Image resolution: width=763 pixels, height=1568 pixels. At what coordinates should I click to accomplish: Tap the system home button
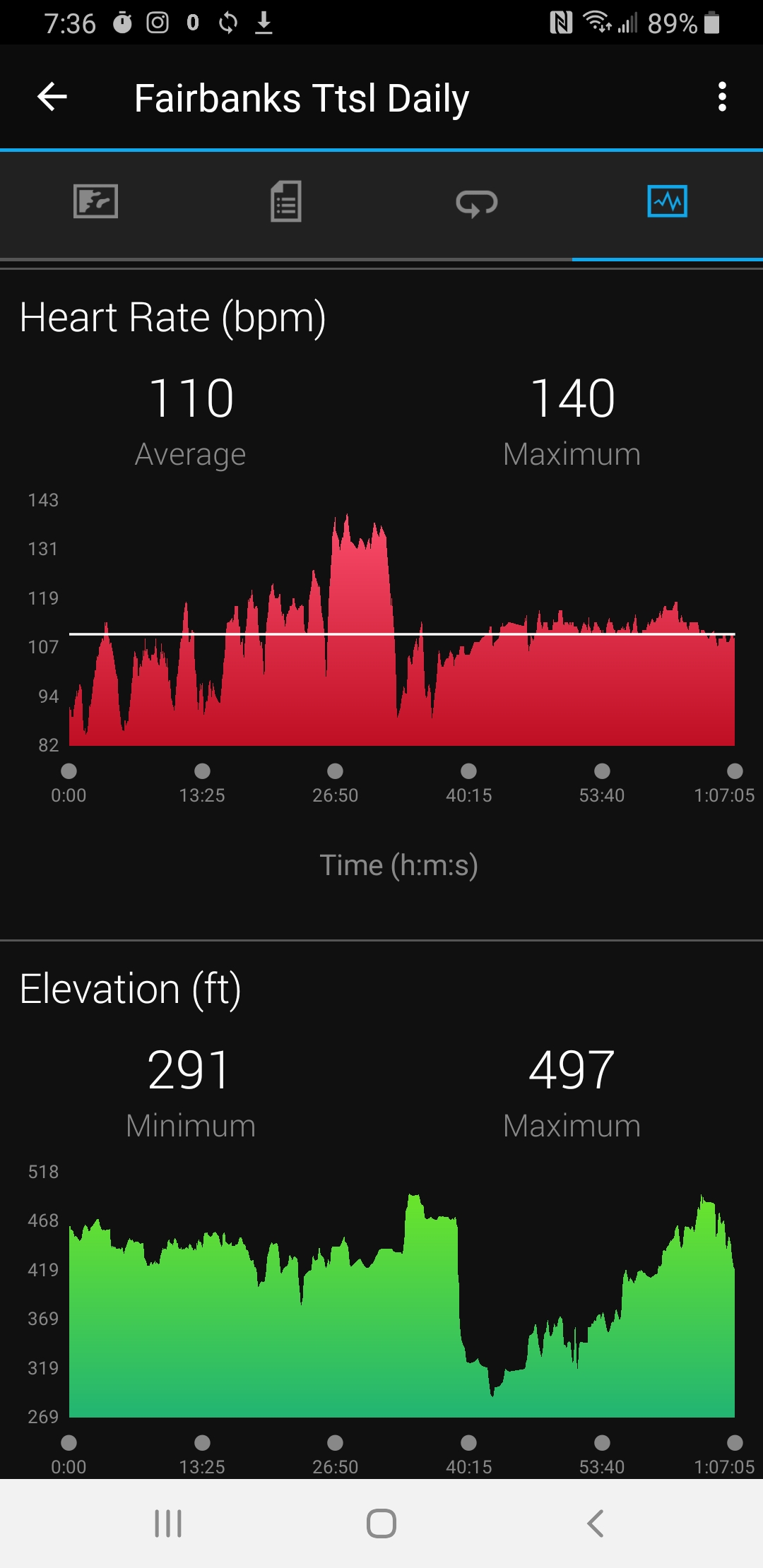381,1524
